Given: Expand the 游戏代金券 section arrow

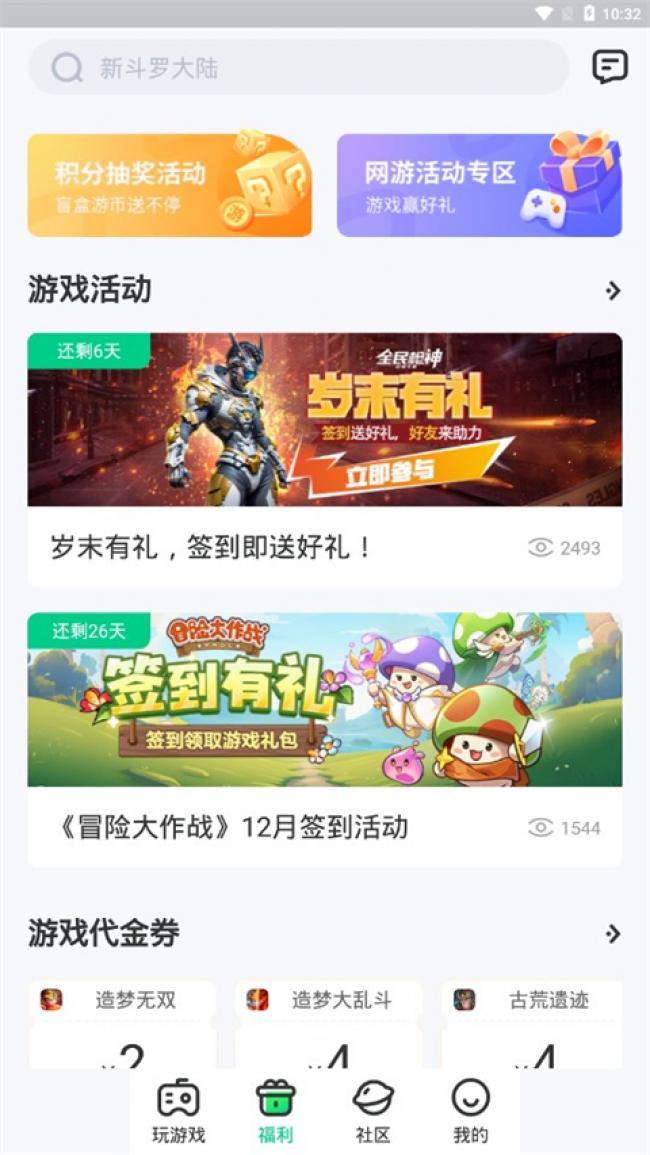Looking at the screenshot, I should (613, 934).
